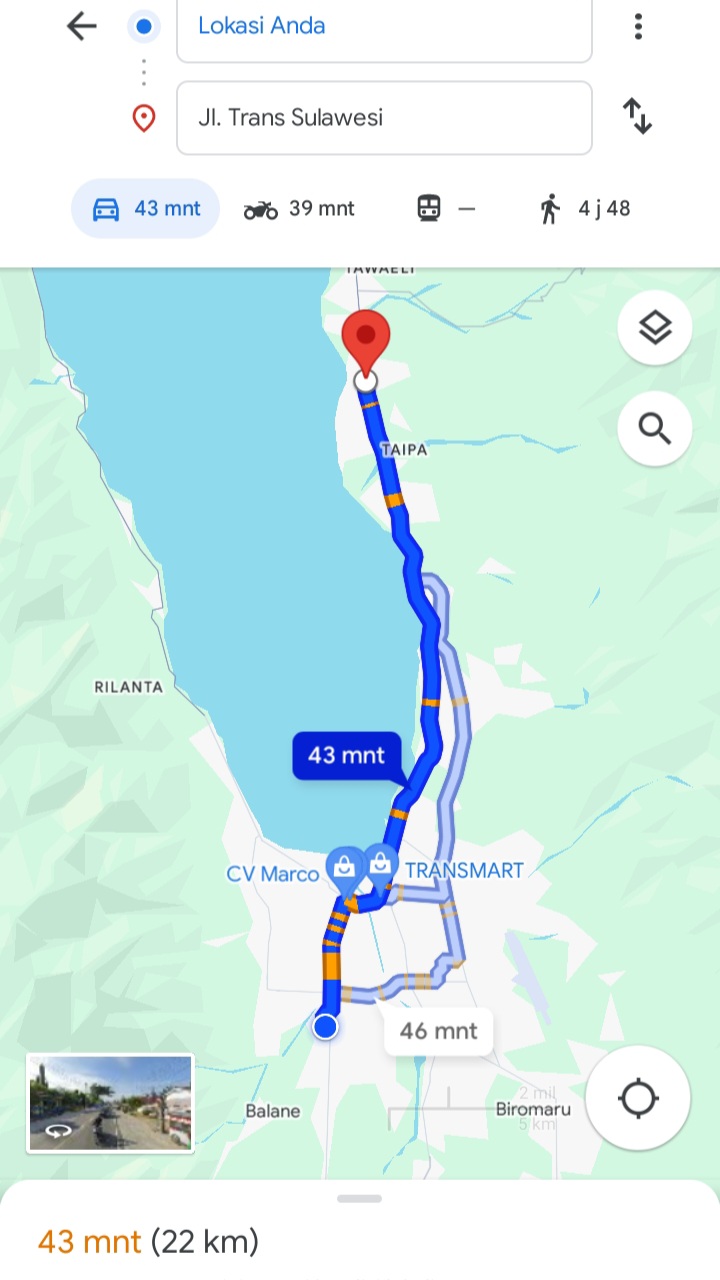Switch to public transit mode
Screen dimensions: 720x1280
point(446,208)
